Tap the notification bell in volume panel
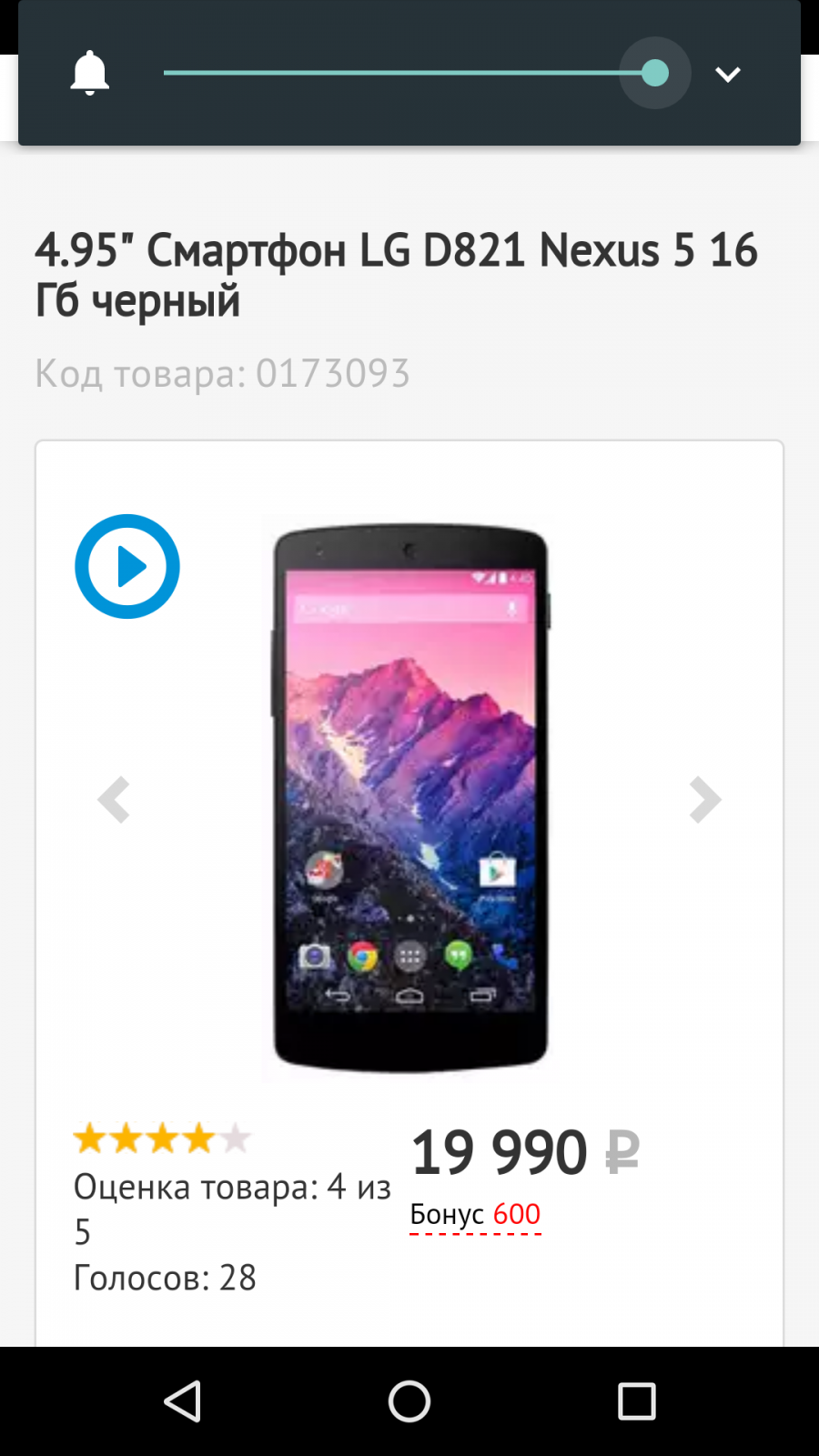The height and width of the screenshot is (1456, 819). pyautogui.click(x=90, y=73)
